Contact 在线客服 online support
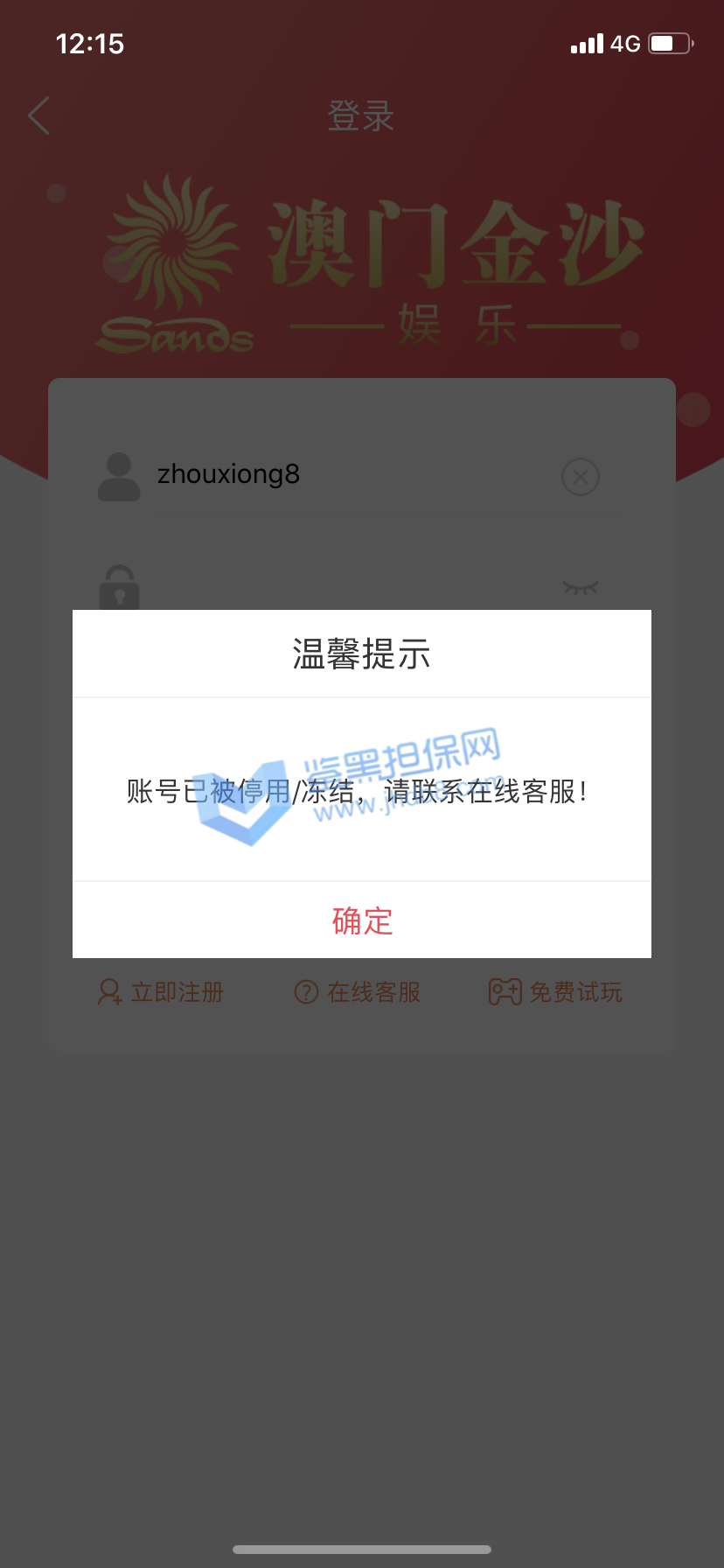Screen dimensions: 724x1568 pyautogui.click(x=358, y=992)
